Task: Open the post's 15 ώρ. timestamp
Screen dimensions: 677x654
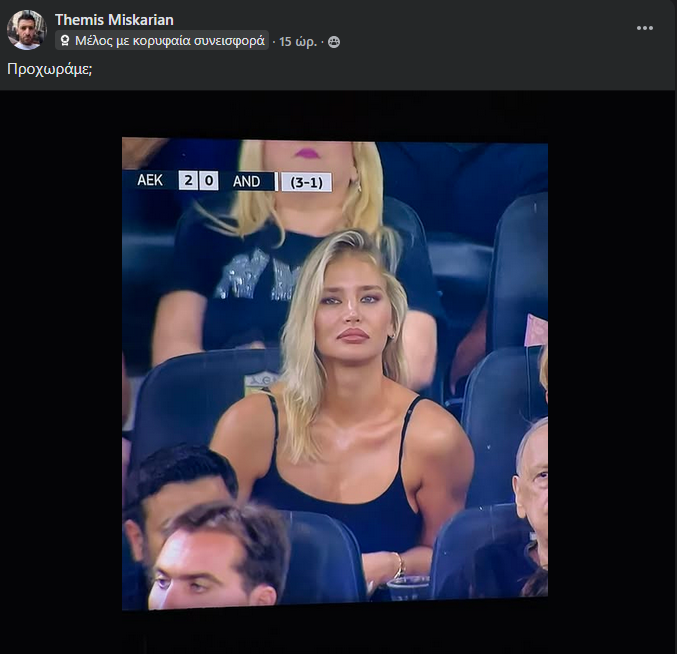Action: coord(298,42)
